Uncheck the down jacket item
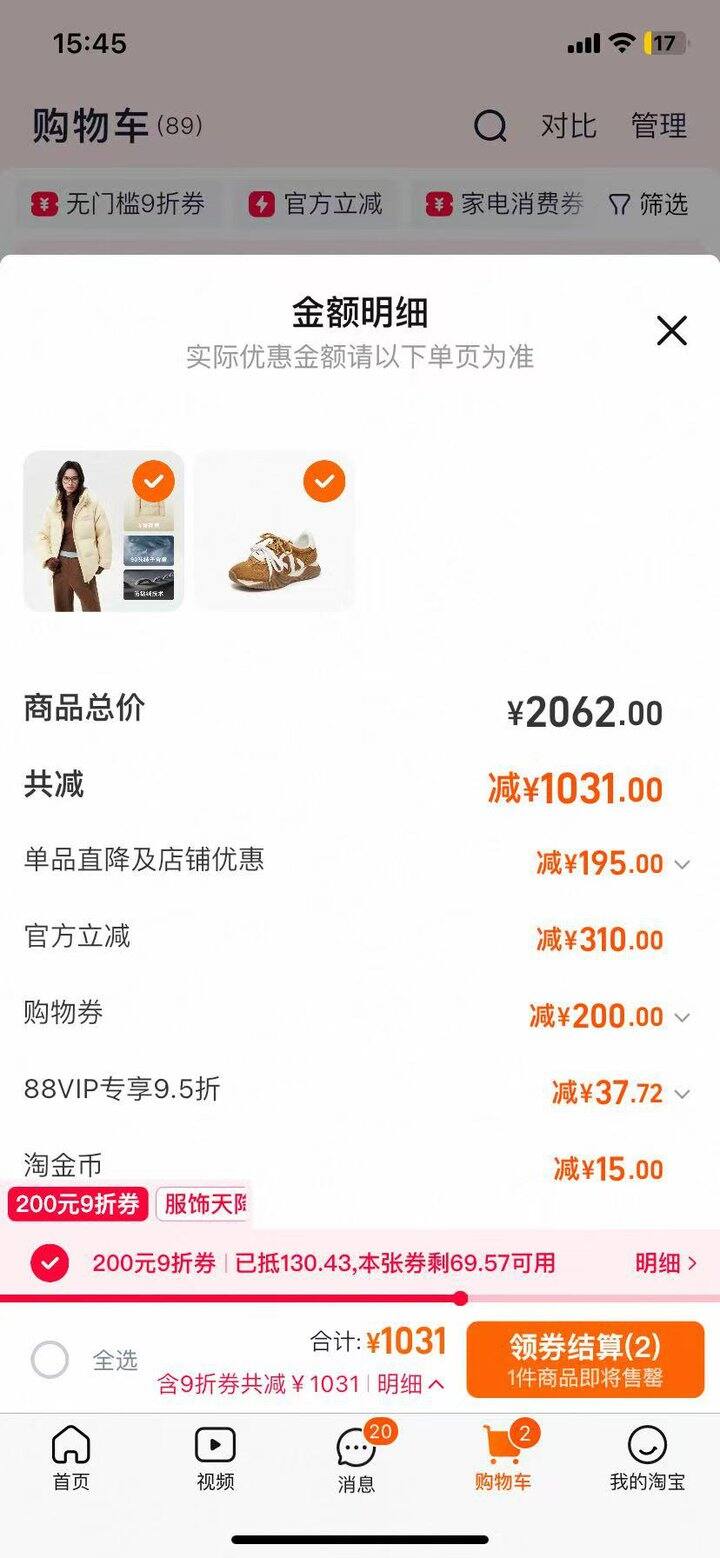Screen dimensions: 720x1558 [x=153, y=482]
